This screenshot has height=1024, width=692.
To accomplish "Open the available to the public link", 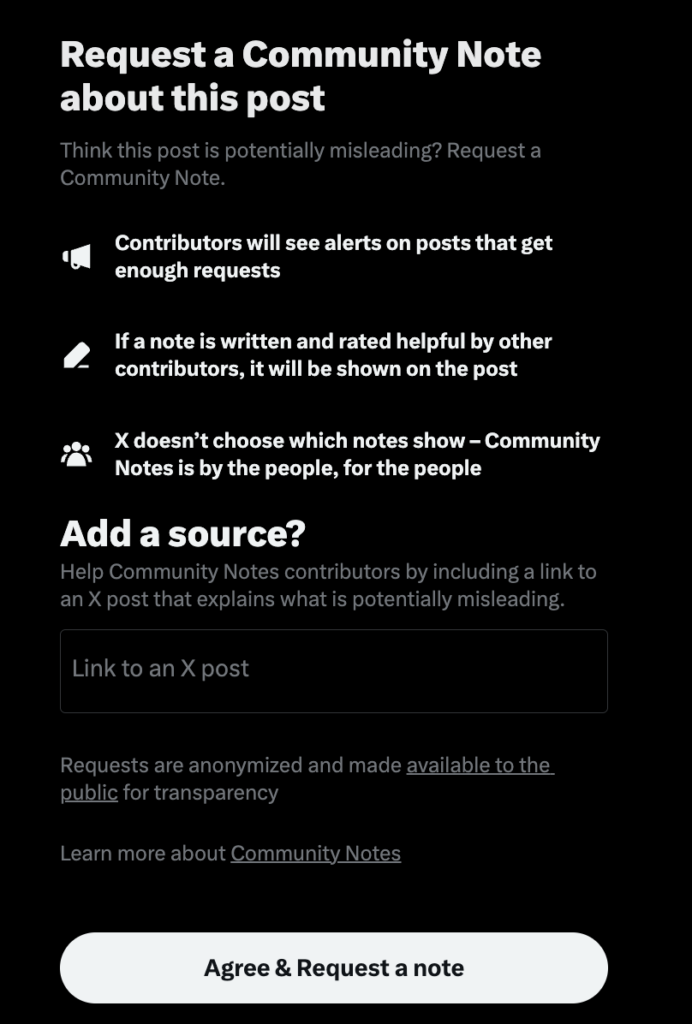I will pos(478,766).
